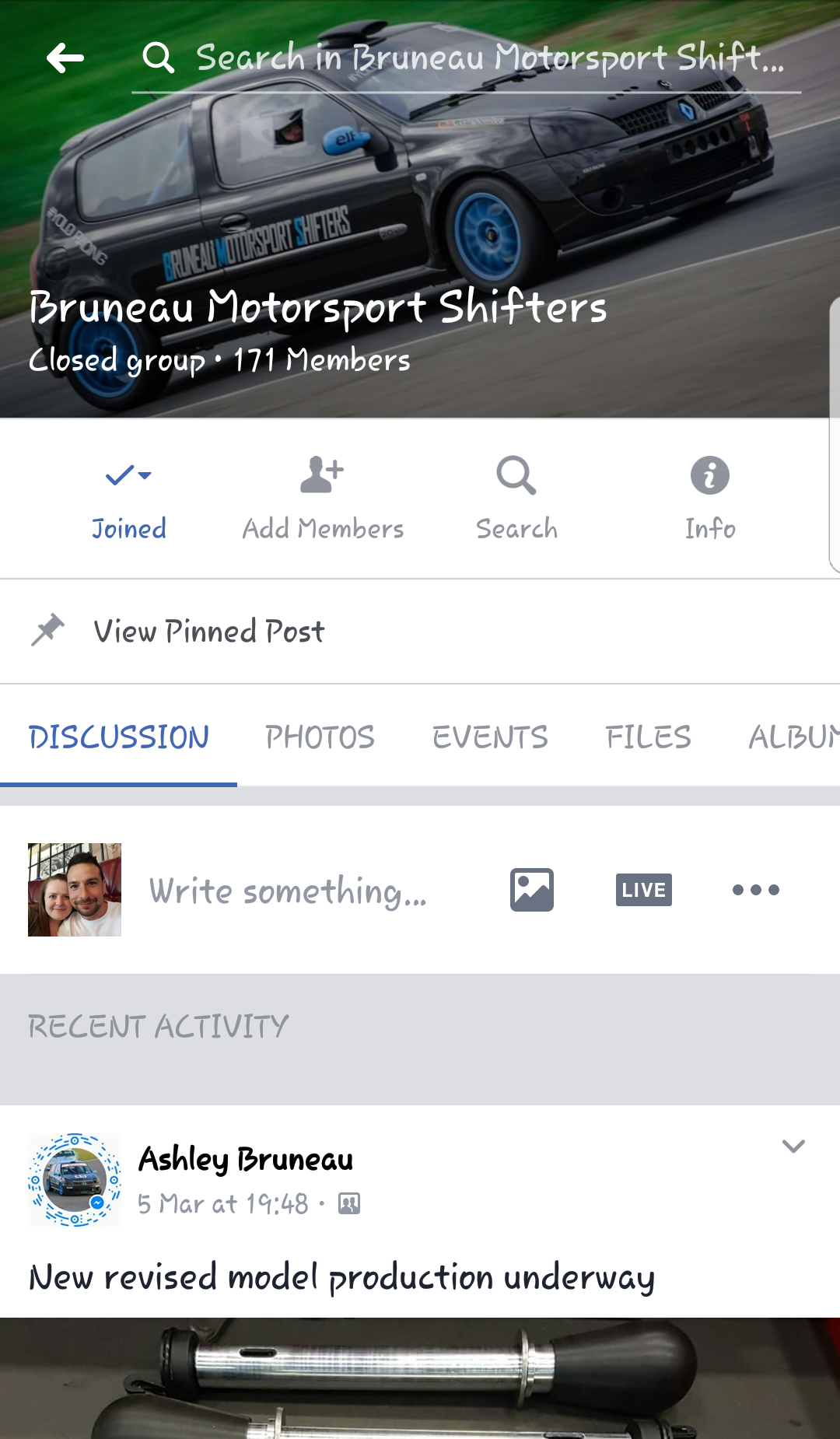
Task: Add Members to the group
Action: (x=323, y=499)
